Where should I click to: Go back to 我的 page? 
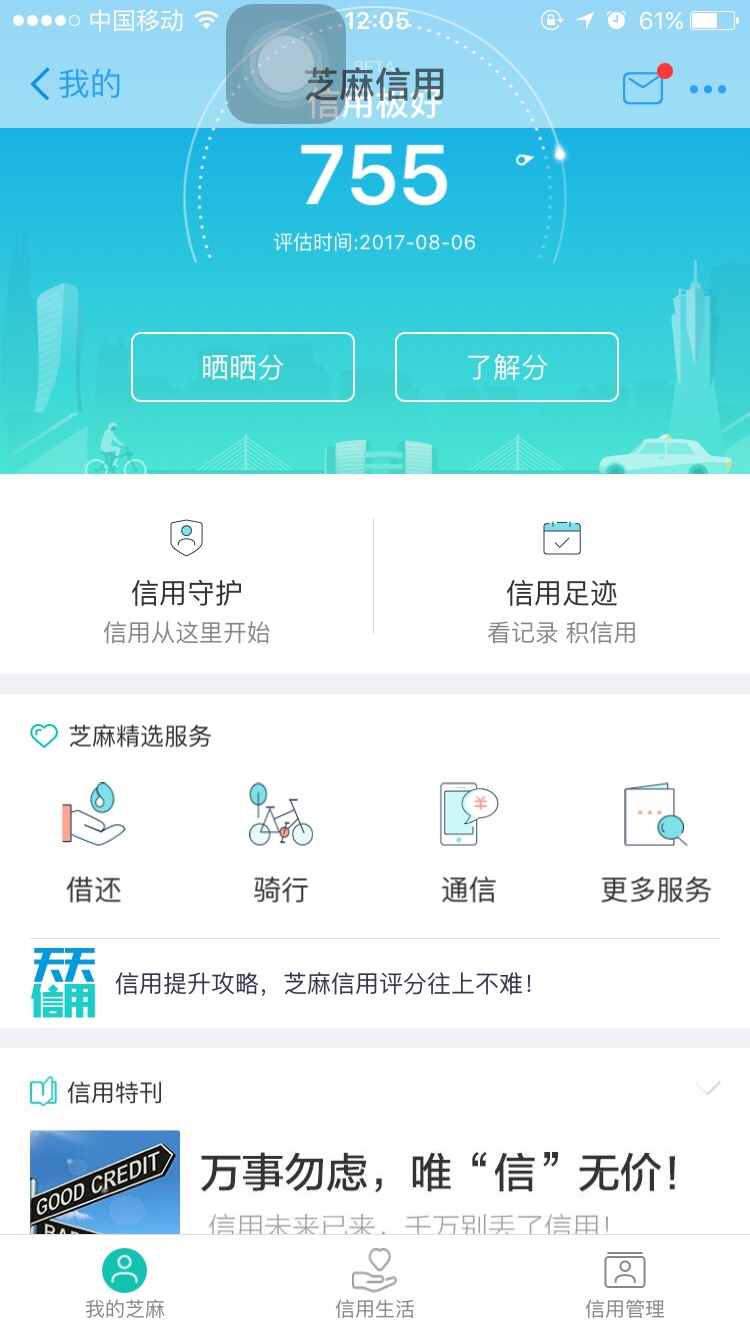75,85
